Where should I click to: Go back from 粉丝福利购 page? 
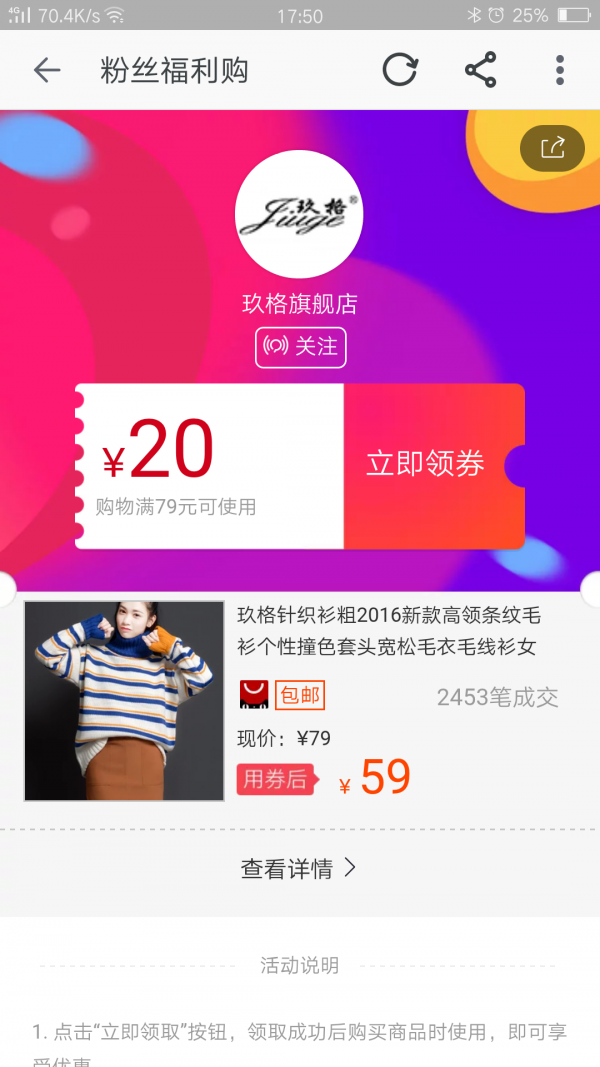pyautogui.click(x=47, y=70)
